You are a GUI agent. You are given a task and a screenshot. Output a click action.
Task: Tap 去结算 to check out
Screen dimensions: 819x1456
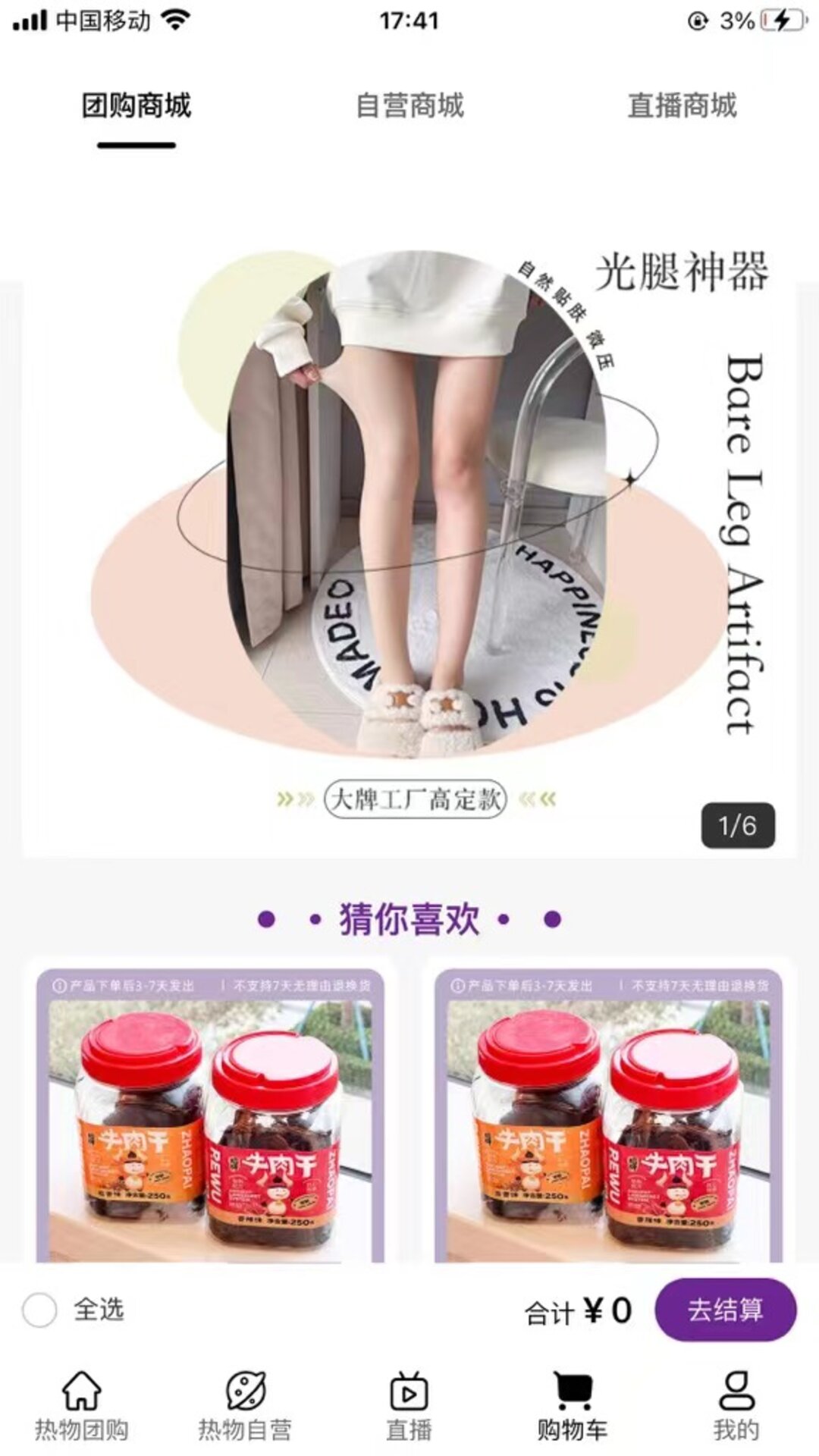[x=725, y=1310]
